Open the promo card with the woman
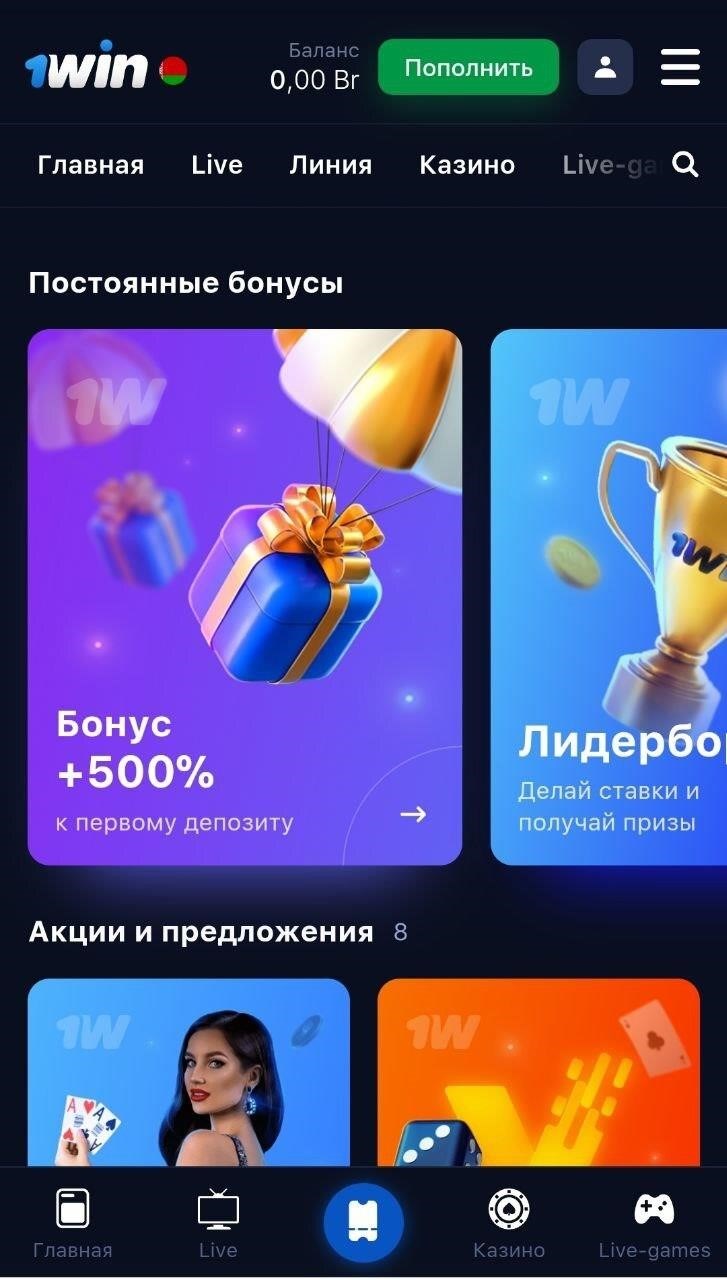This screenshot has width=727, height=1280. (x=189, y=1070)
